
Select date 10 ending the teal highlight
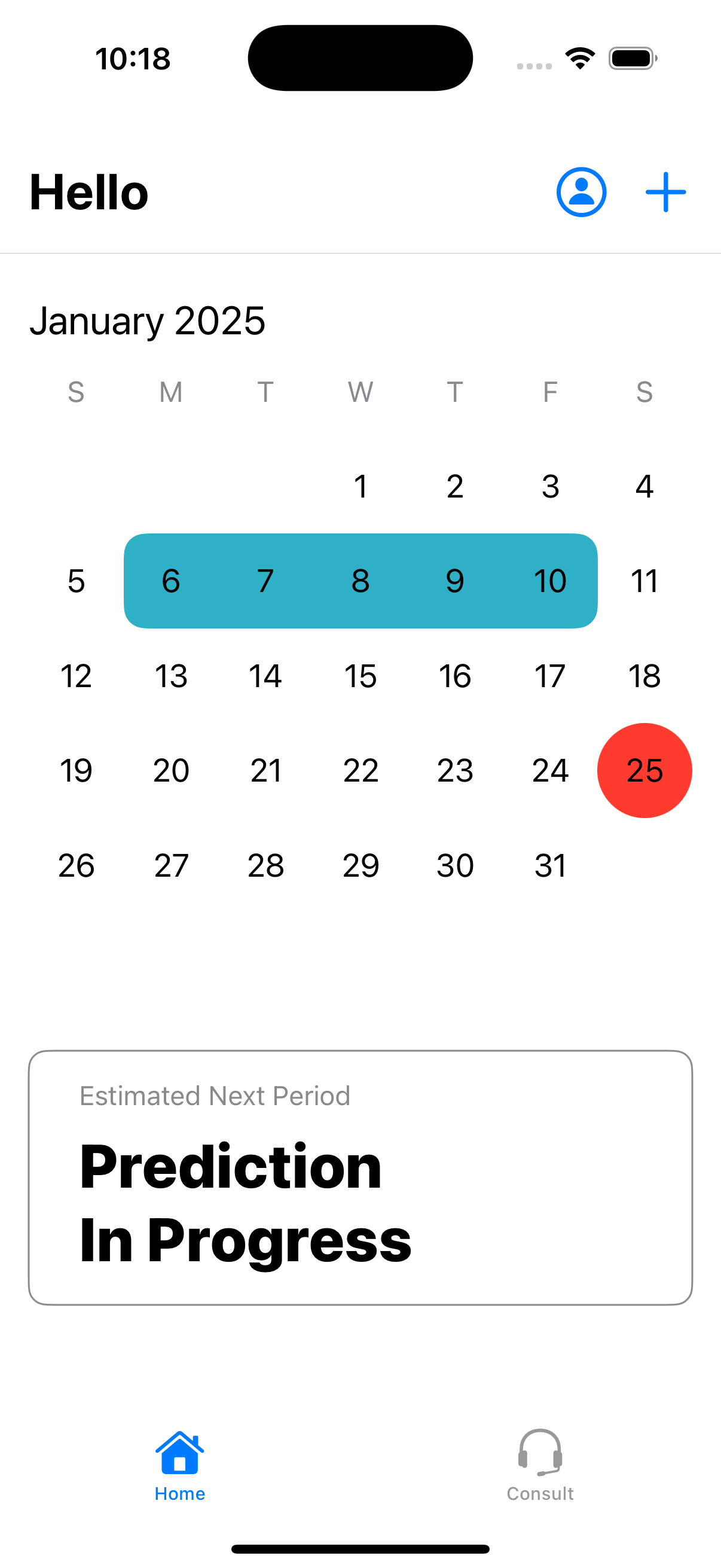[549, 581]
